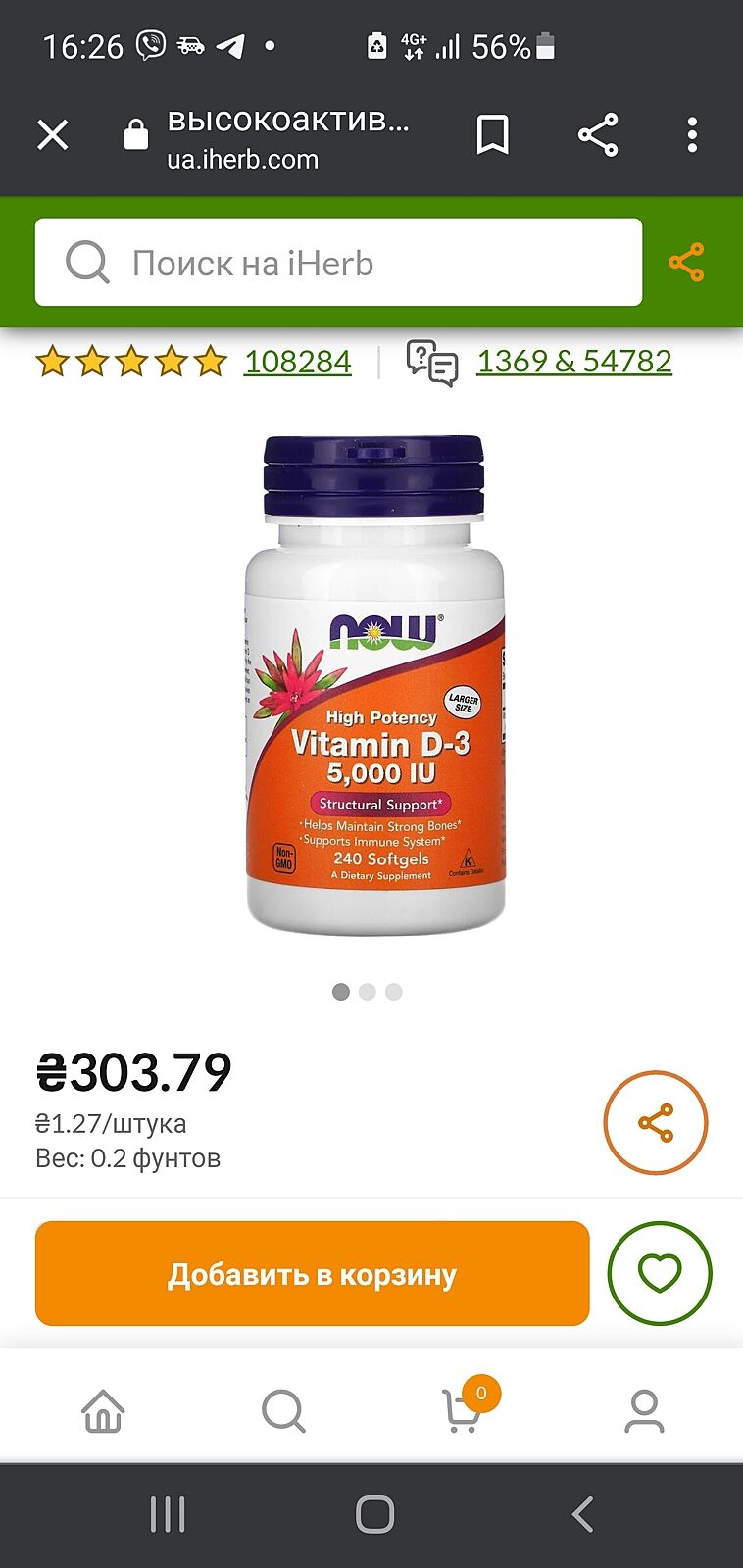View the Vitamin D-3 product image

tap(374, 684)
